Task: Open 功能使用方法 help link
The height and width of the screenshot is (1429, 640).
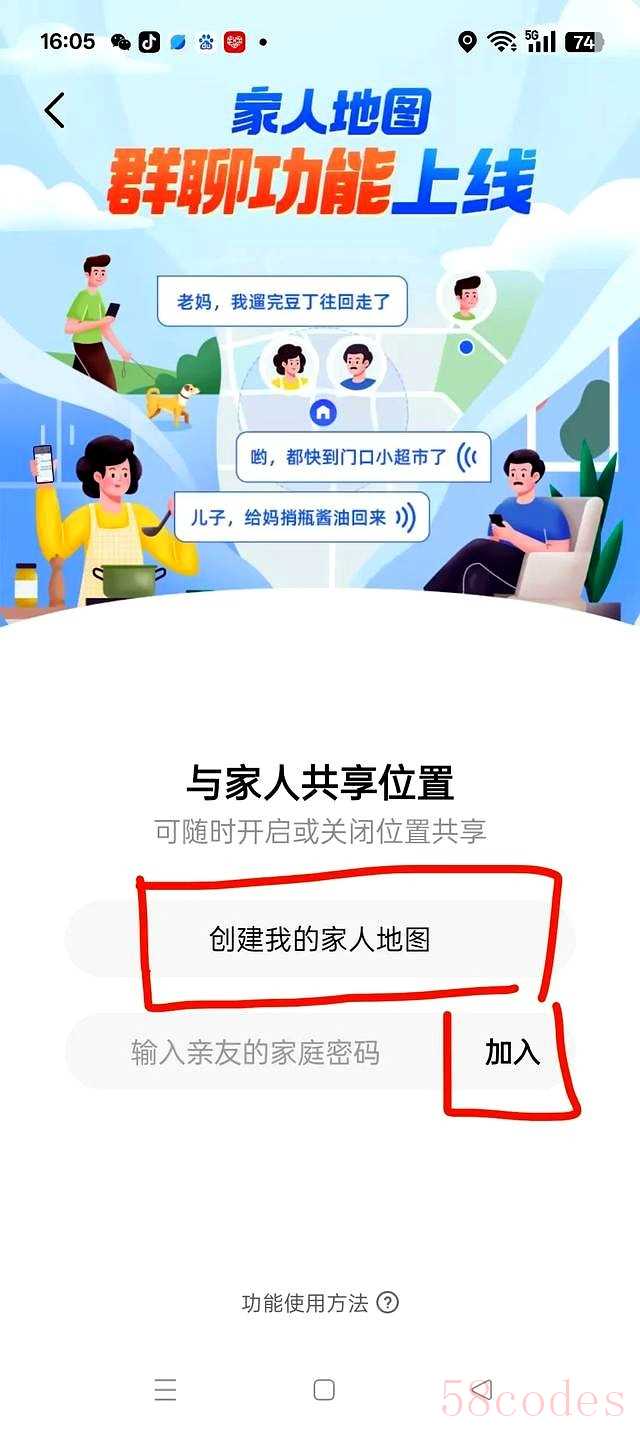Action: [x=320, y=1303]
